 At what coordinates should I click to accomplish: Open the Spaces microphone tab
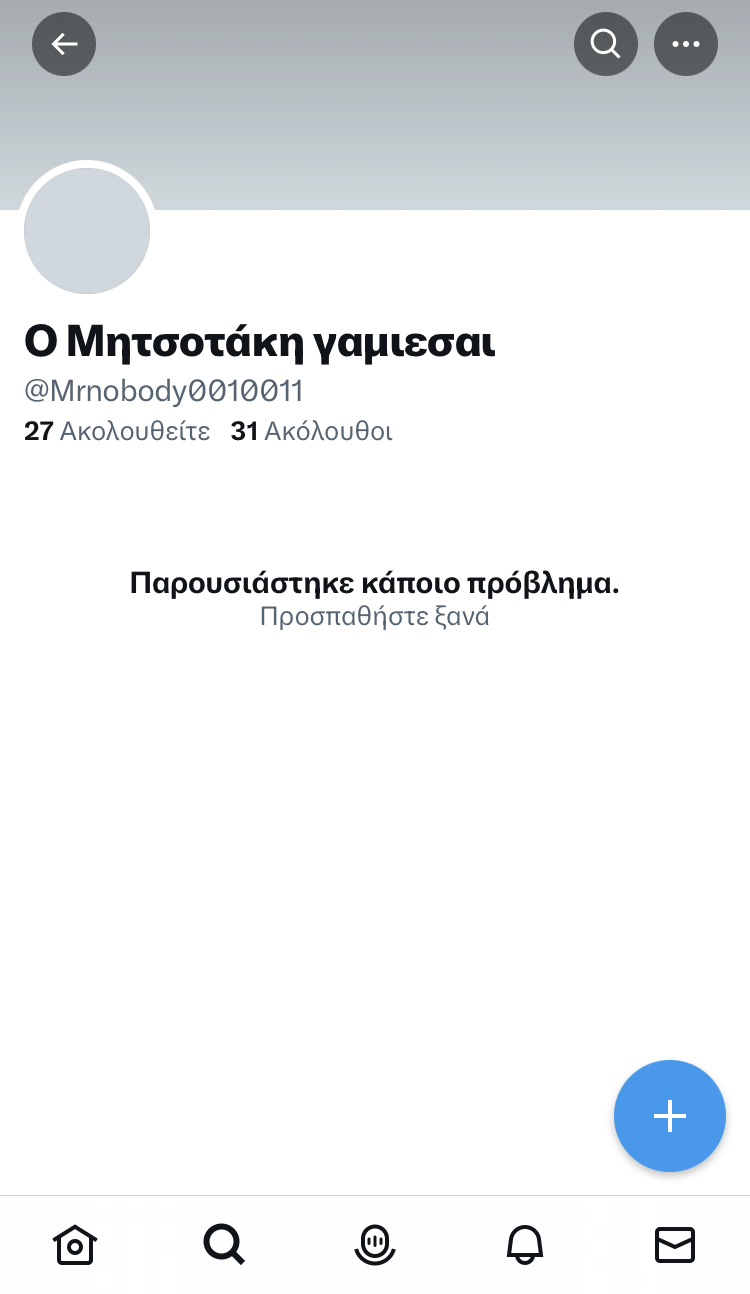[x=375, y=1245]
